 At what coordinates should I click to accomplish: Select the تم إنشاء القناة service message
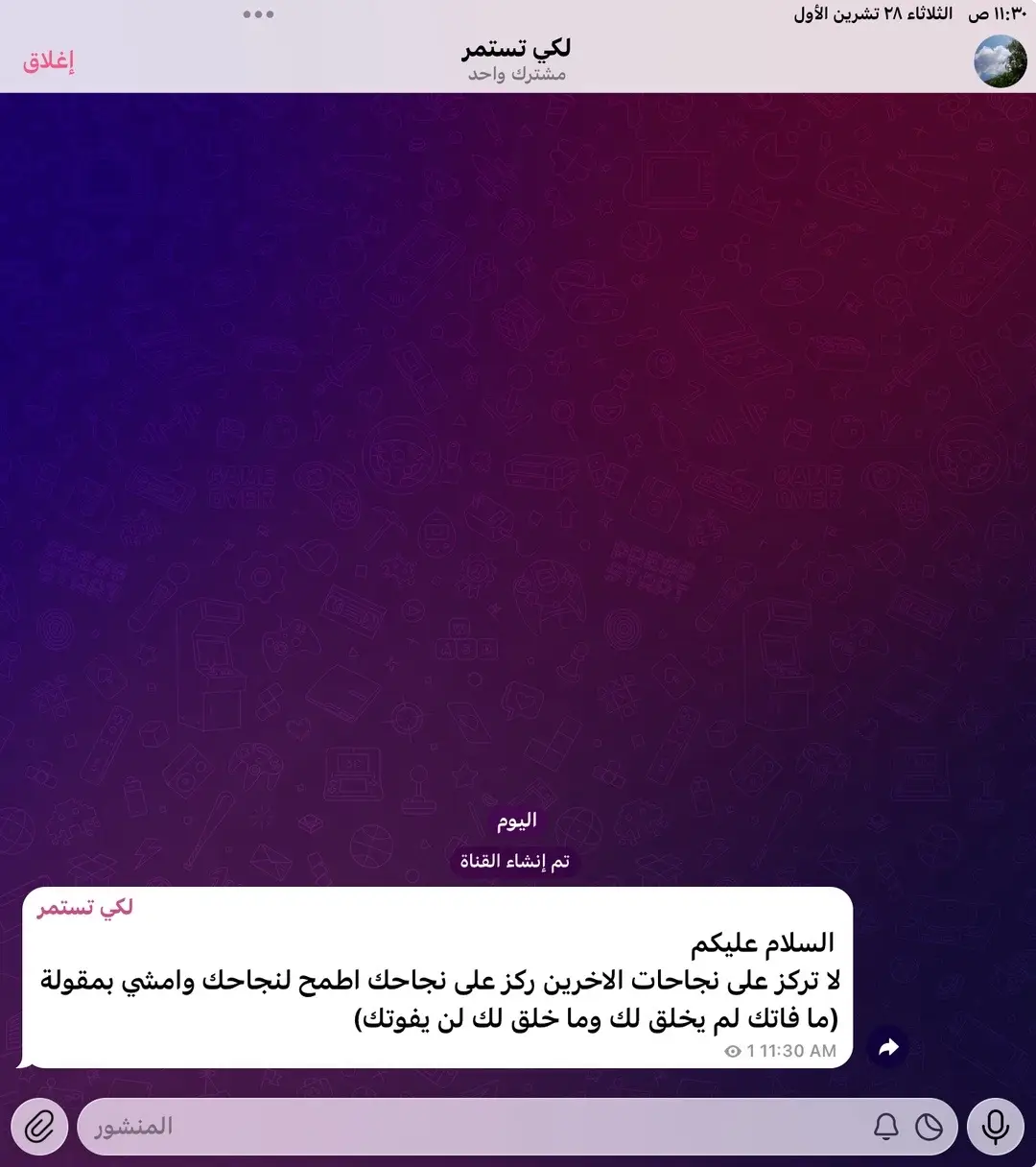tap(515, 861)
